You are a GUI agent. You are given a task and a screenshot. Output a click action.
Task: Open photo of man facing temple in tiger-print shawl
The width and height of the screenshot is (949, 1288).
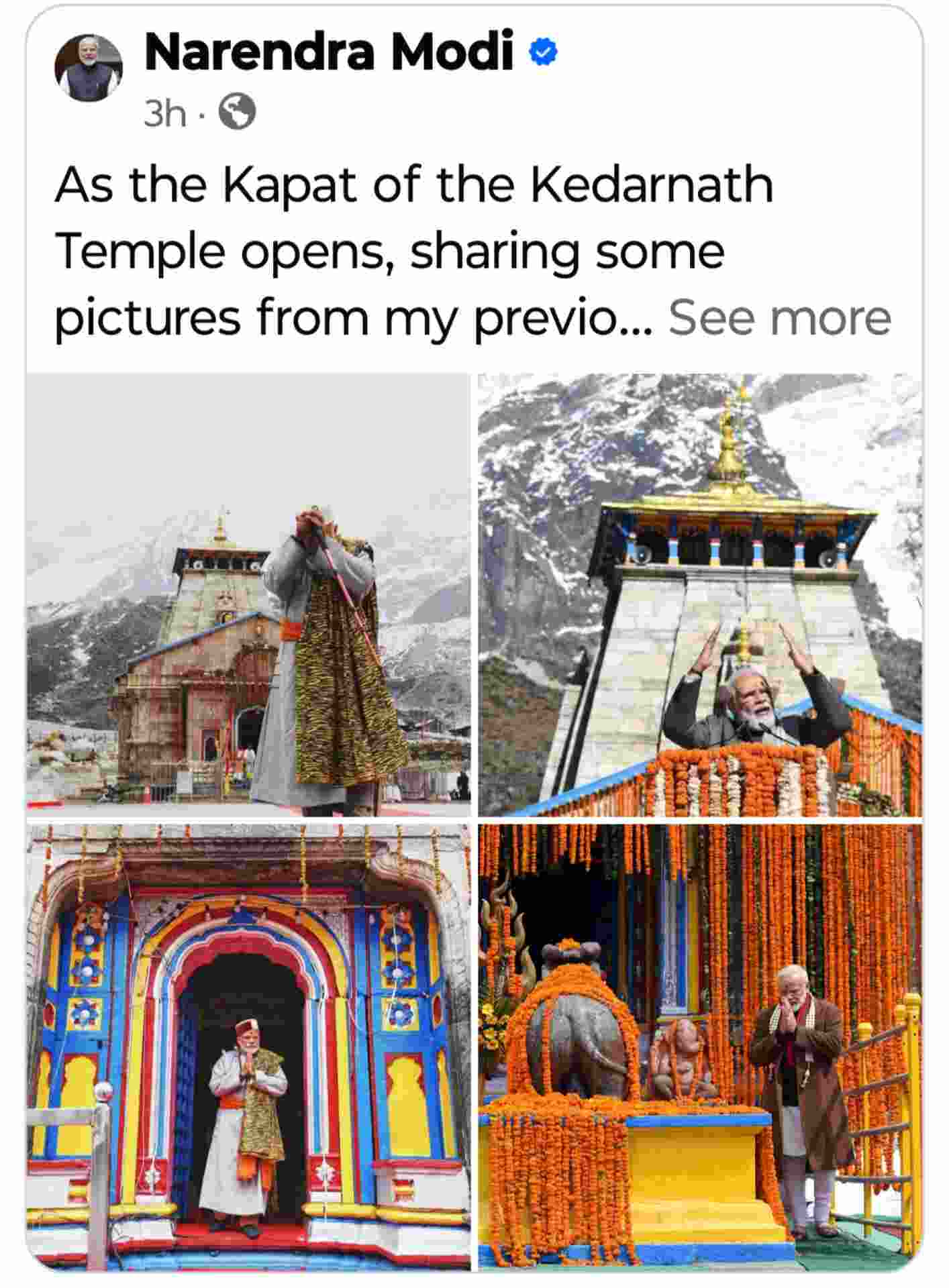pos(248,594)
